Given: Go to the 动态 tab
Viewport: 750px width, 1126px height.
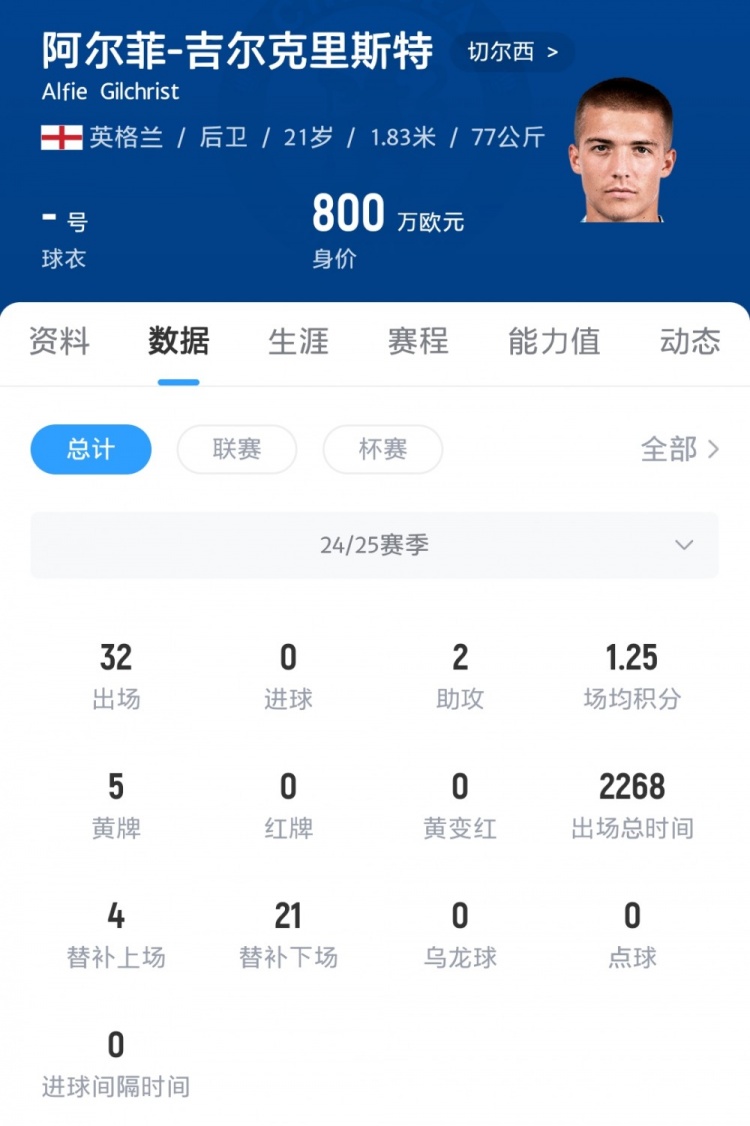Looking at the screenshot, I should coord(689,342).
